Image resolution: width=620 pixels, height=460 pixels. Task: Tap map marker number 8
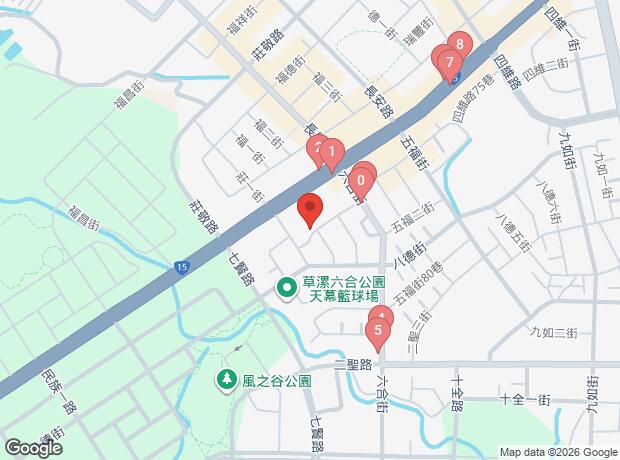(459, 45)
